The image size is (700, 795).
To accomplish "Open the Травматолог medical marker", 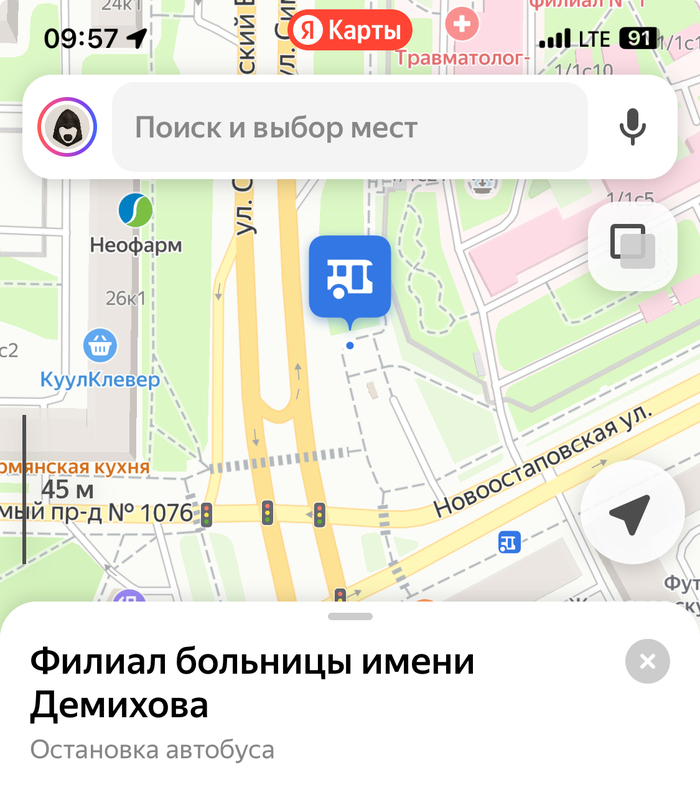I will pyautogui.click(x=462, y=24).
